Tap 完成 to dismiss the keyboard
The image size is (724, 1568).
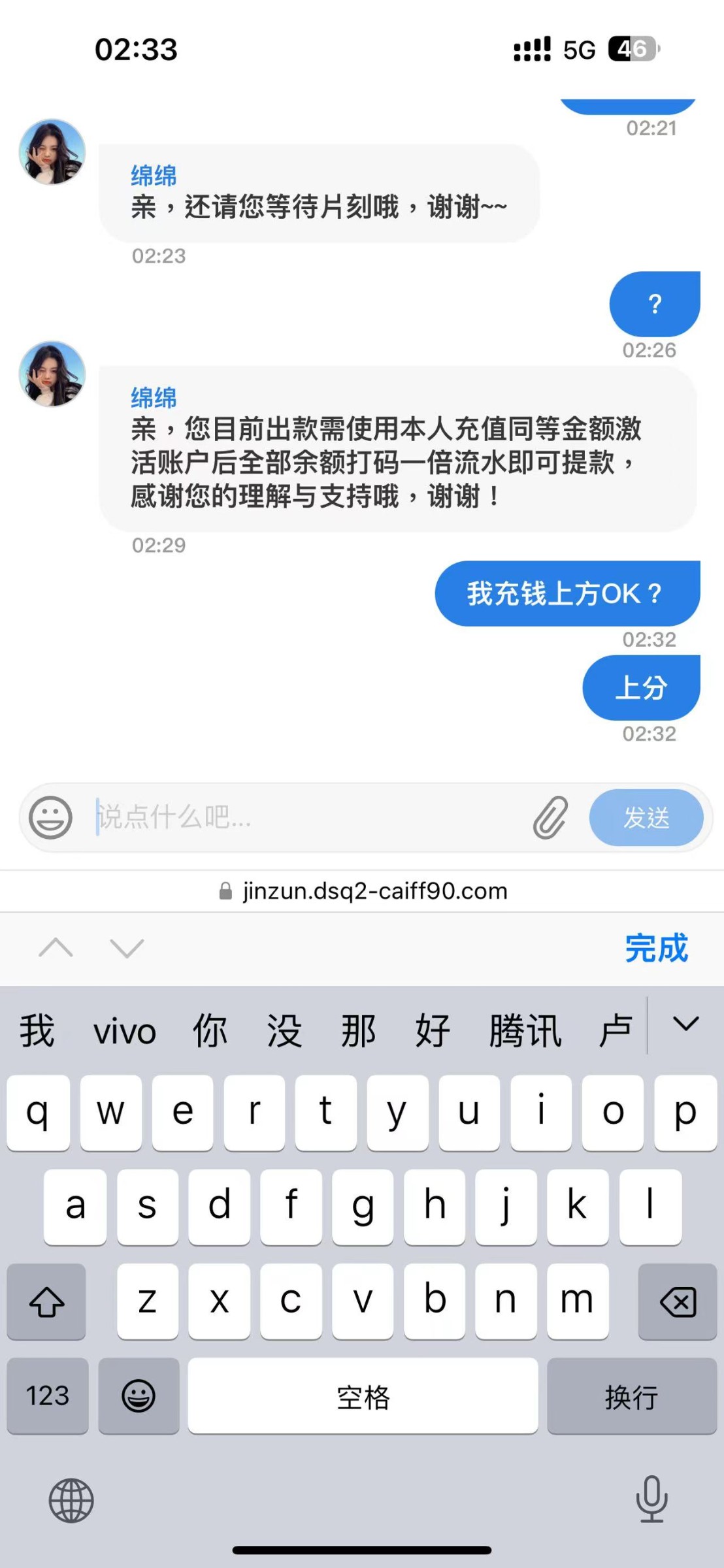tap(656, 948)
